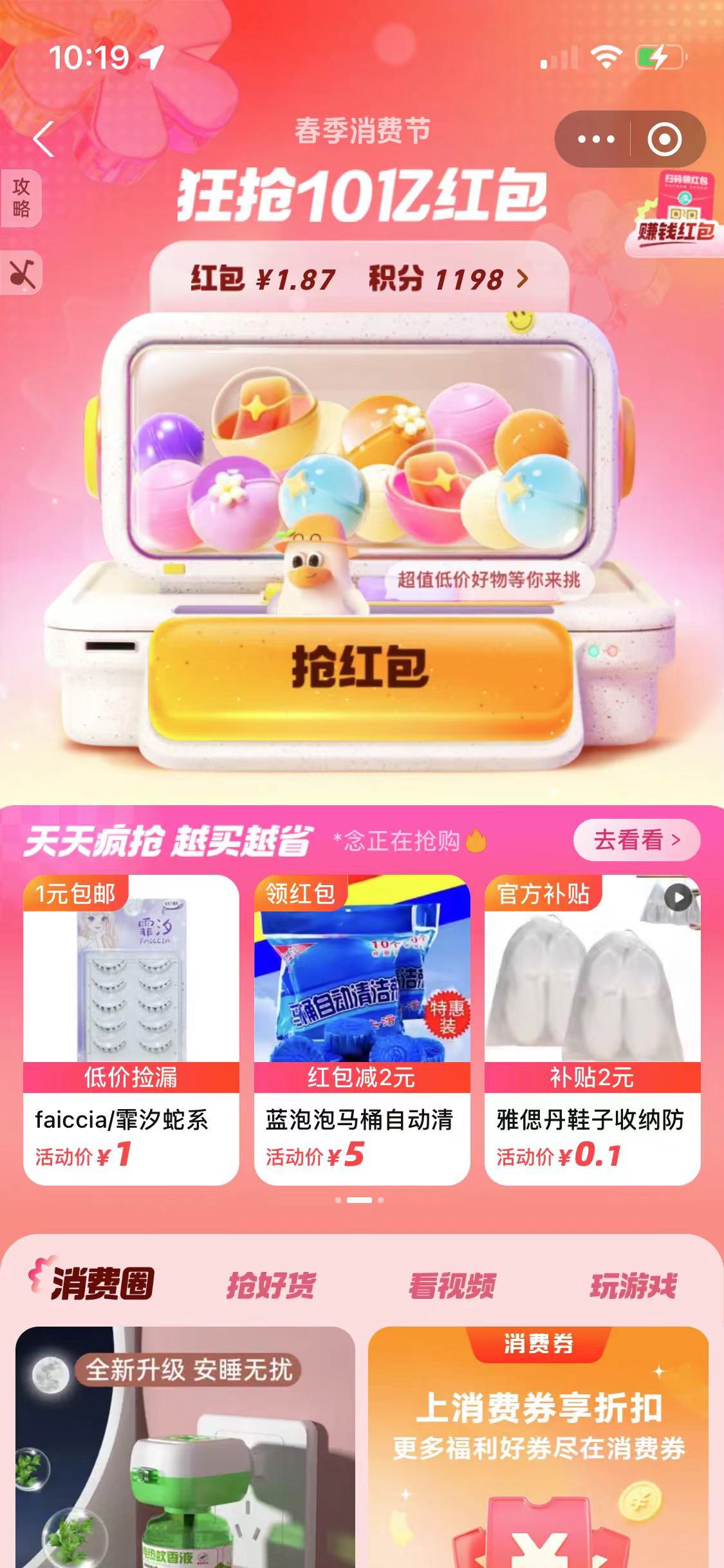Open the 全新升级 安睡无扰 mosquito repellent card
This screenshot has height=1568, width=724.
click(185, 1448)
